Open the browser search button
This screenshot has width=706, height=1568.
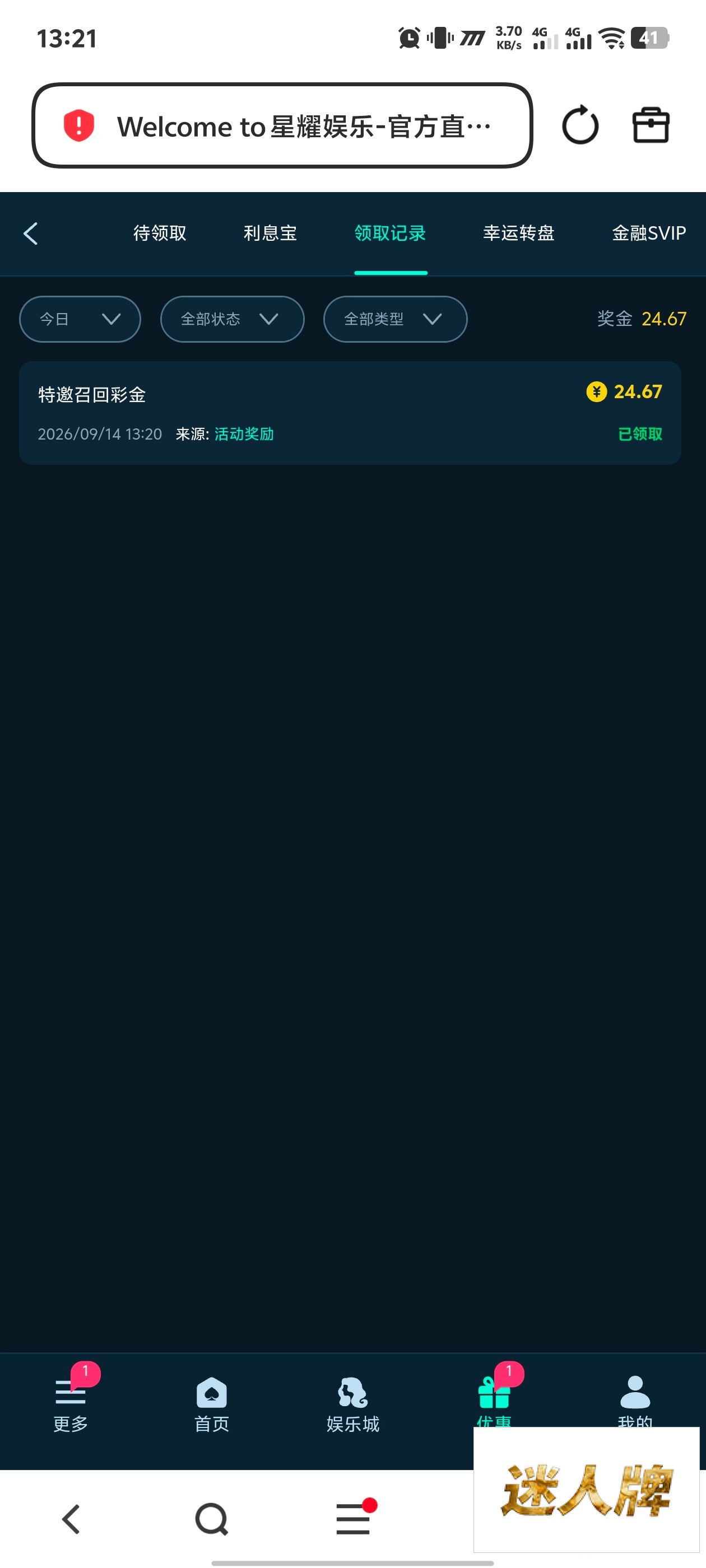[211, 1519]
